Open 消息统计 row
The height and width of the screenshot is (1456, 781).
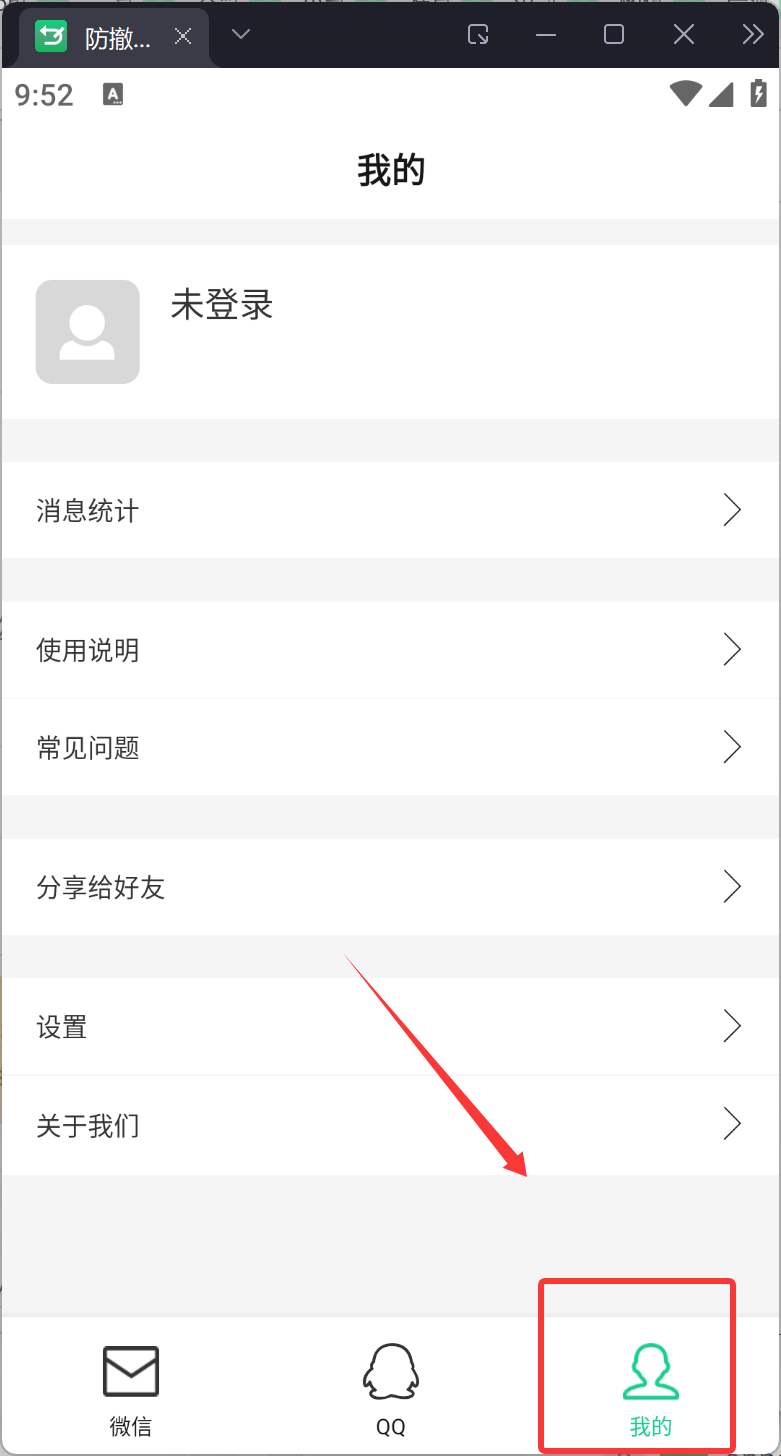click(x=390, y=511)
